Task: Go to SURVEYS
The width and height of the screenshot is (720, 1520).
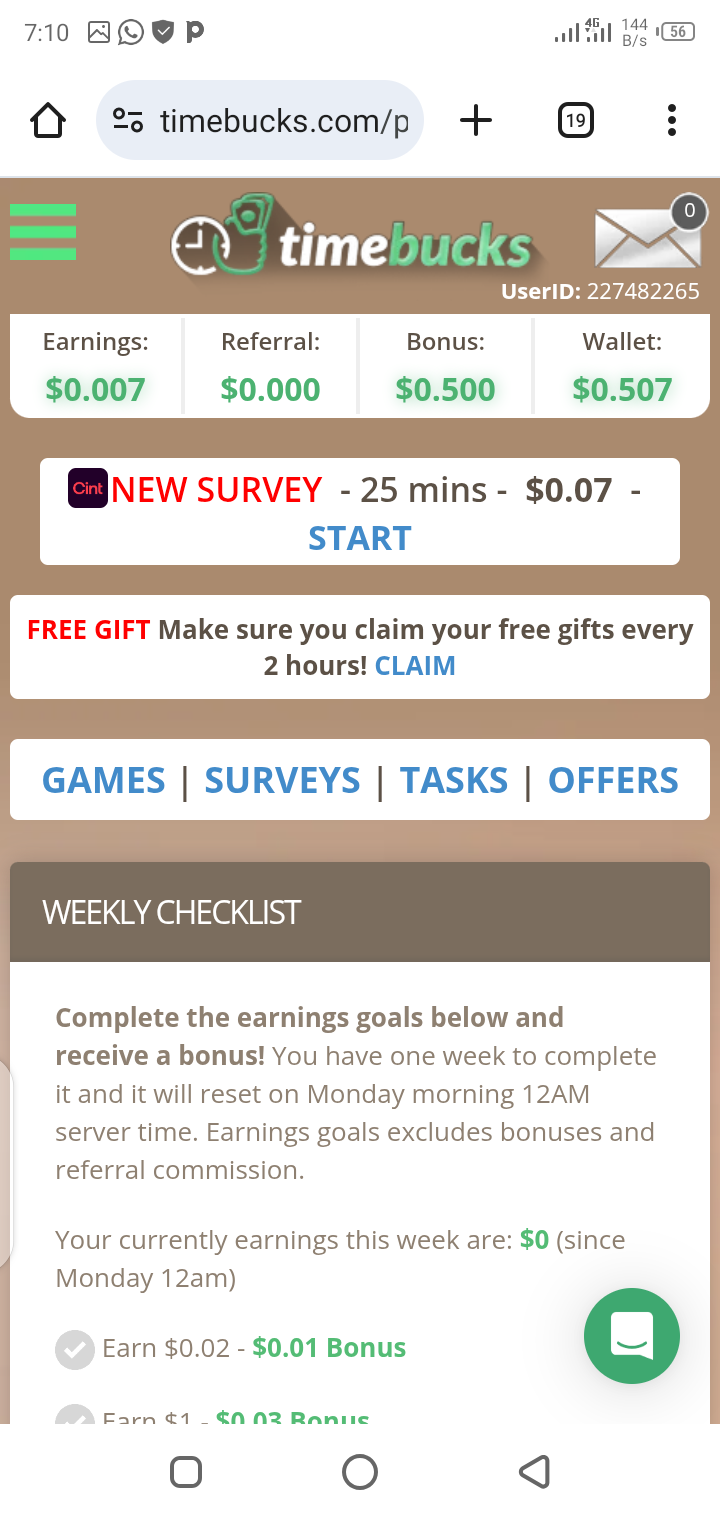Action: tap(282, 781)
